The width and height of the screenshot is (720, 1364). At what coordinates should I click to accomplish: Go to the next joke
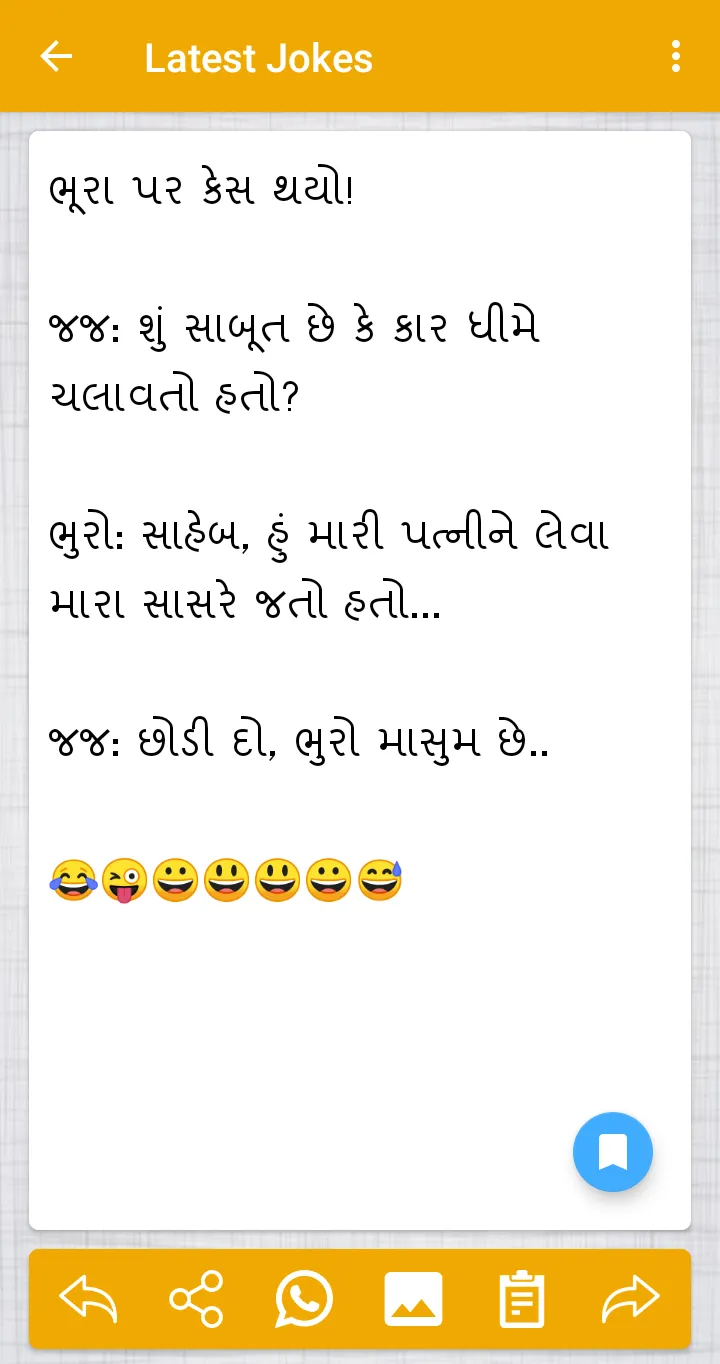point(631,1299)
